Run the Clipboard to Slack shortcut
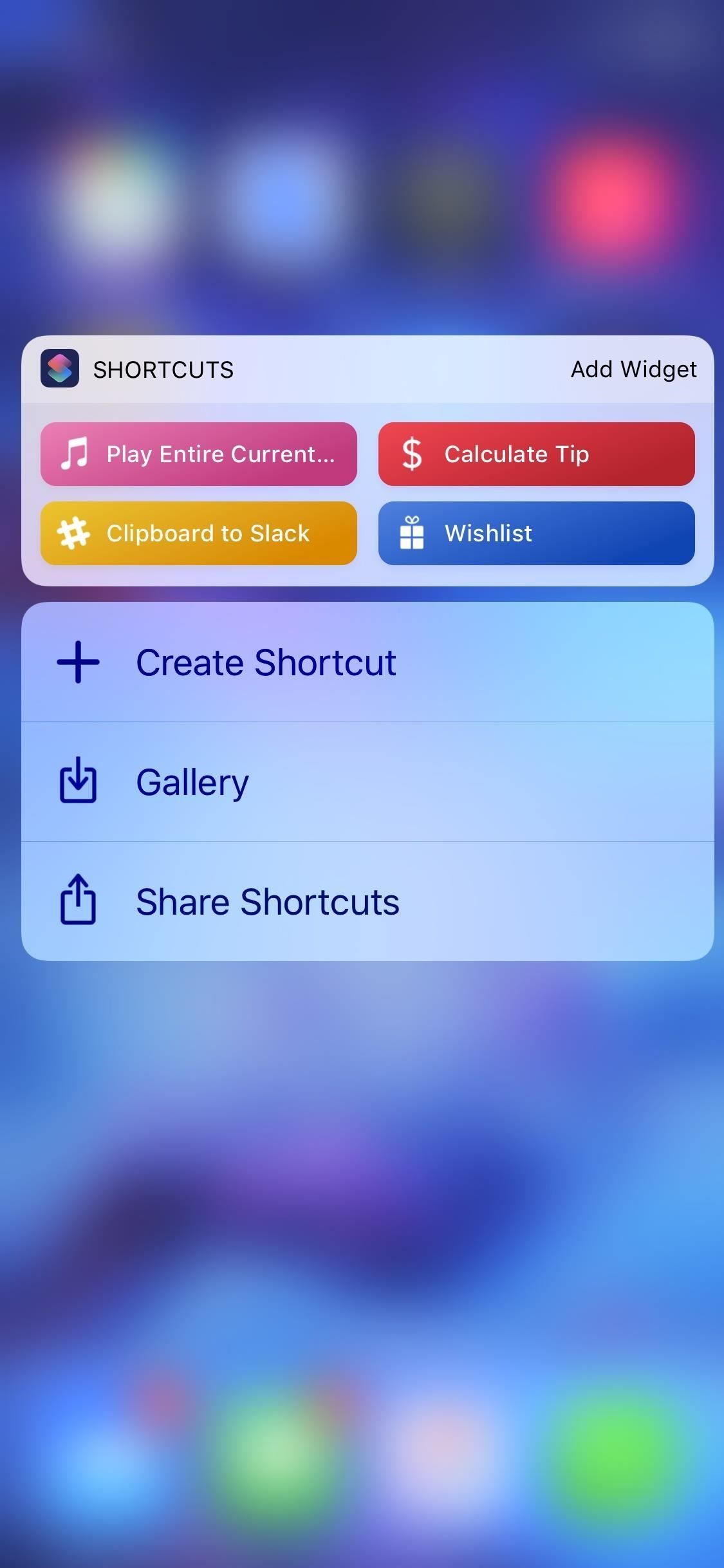Image resolution: width=724 pixels, height=1568 pixels. click(x=199, y=534)
